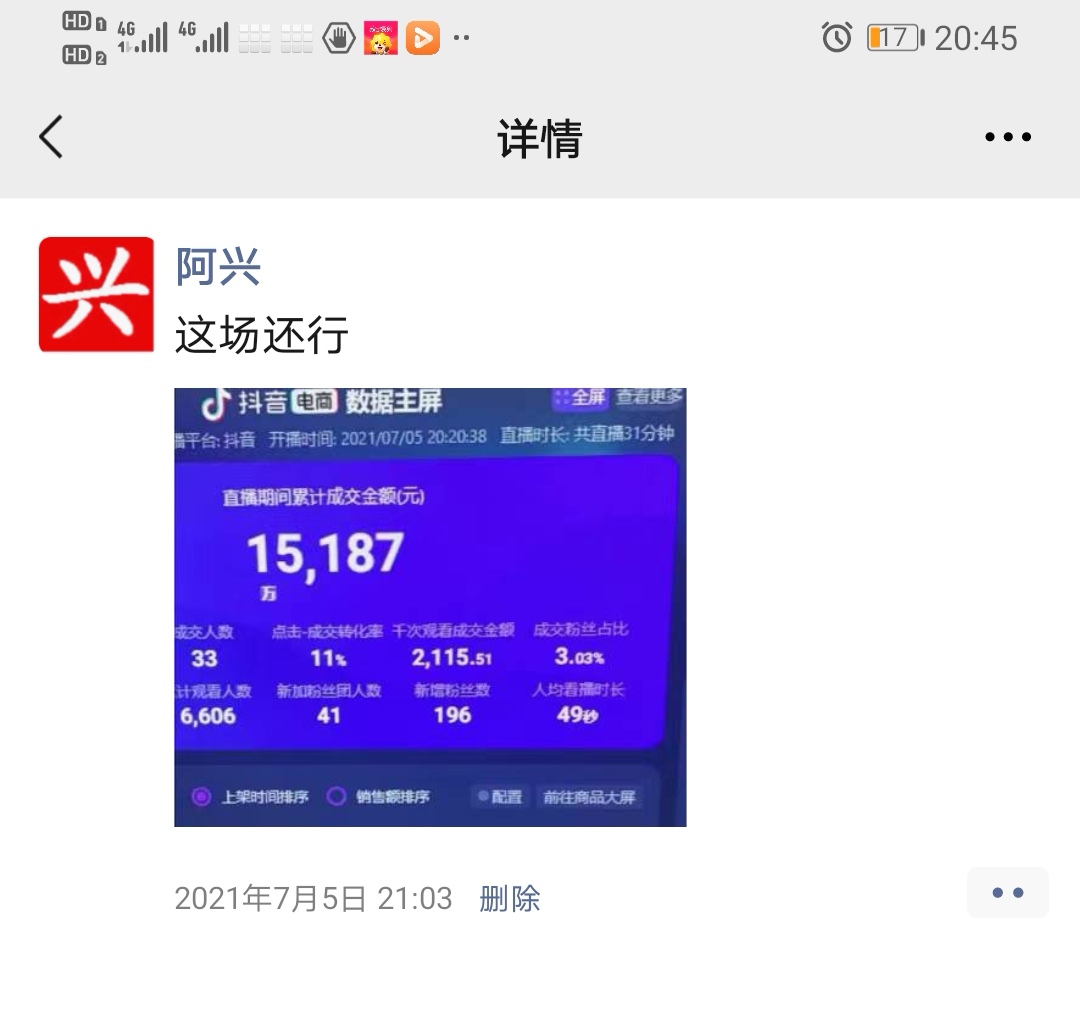Open the like and comment button
Viewport: 1080px width, 1034px height.
click(1007, 892)
